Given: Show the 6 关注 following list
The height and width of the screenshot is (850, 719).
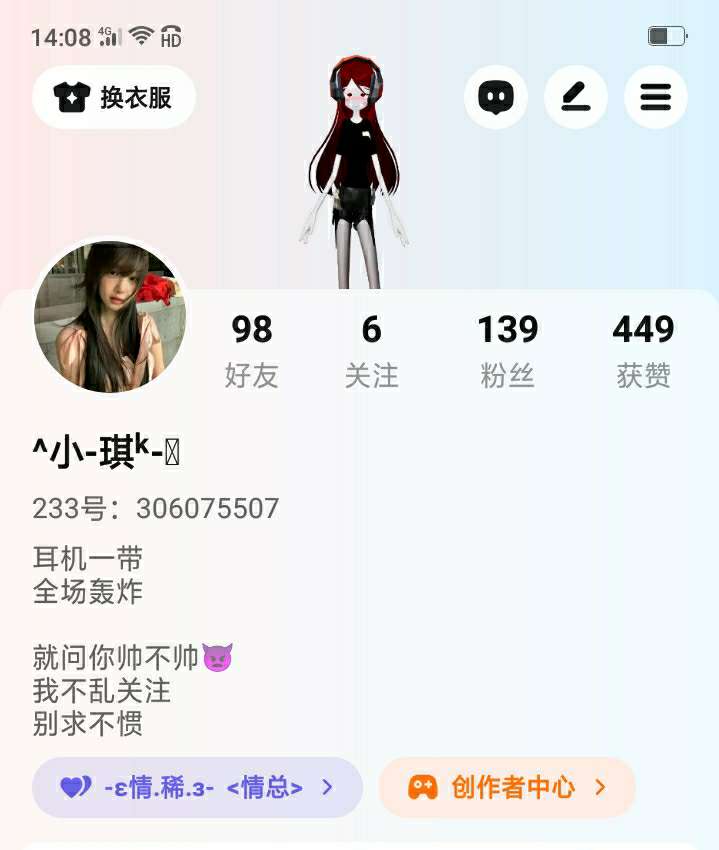Looking at the screenshot, I should 372,349.
